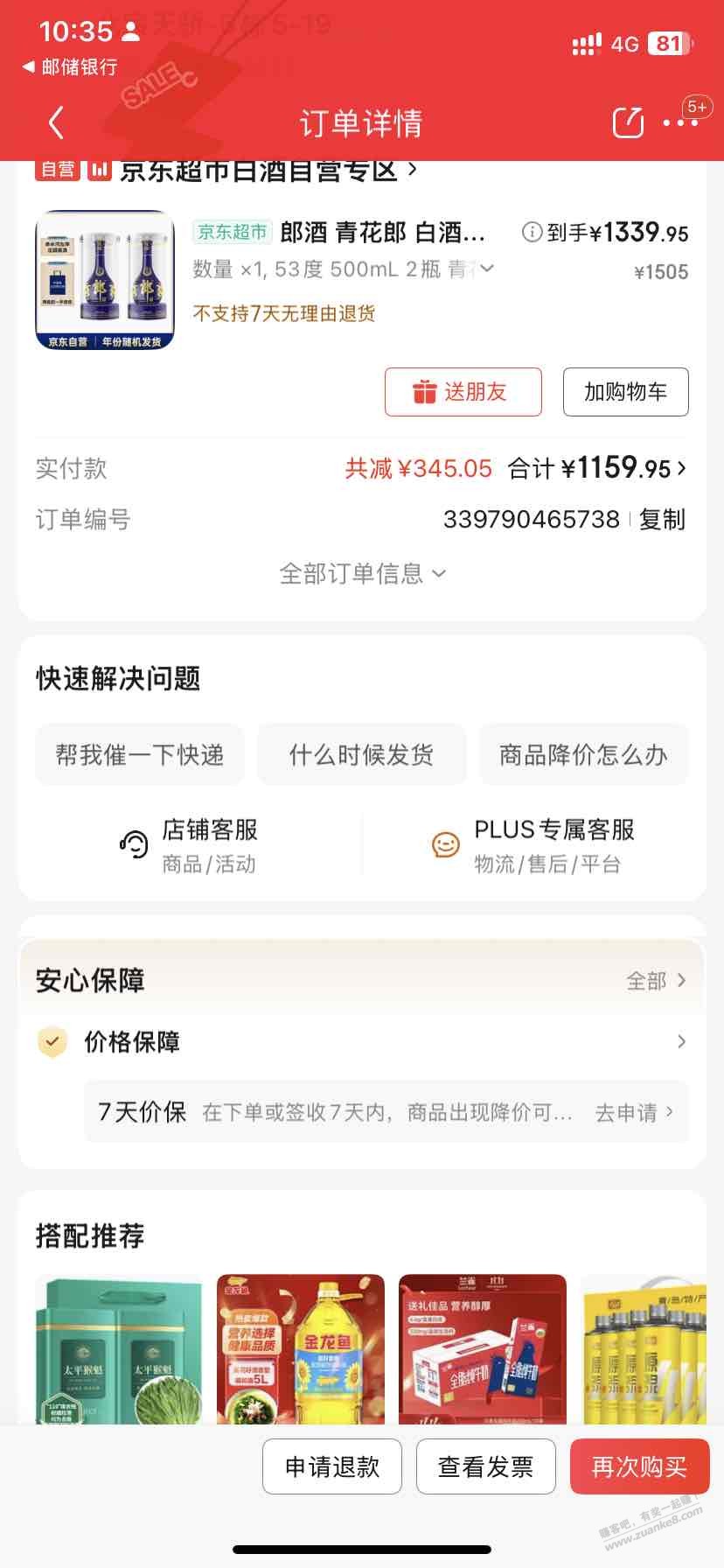Expand 全部订单信息
This screenshot has width=724, height=1568.
tap(362, 574)
